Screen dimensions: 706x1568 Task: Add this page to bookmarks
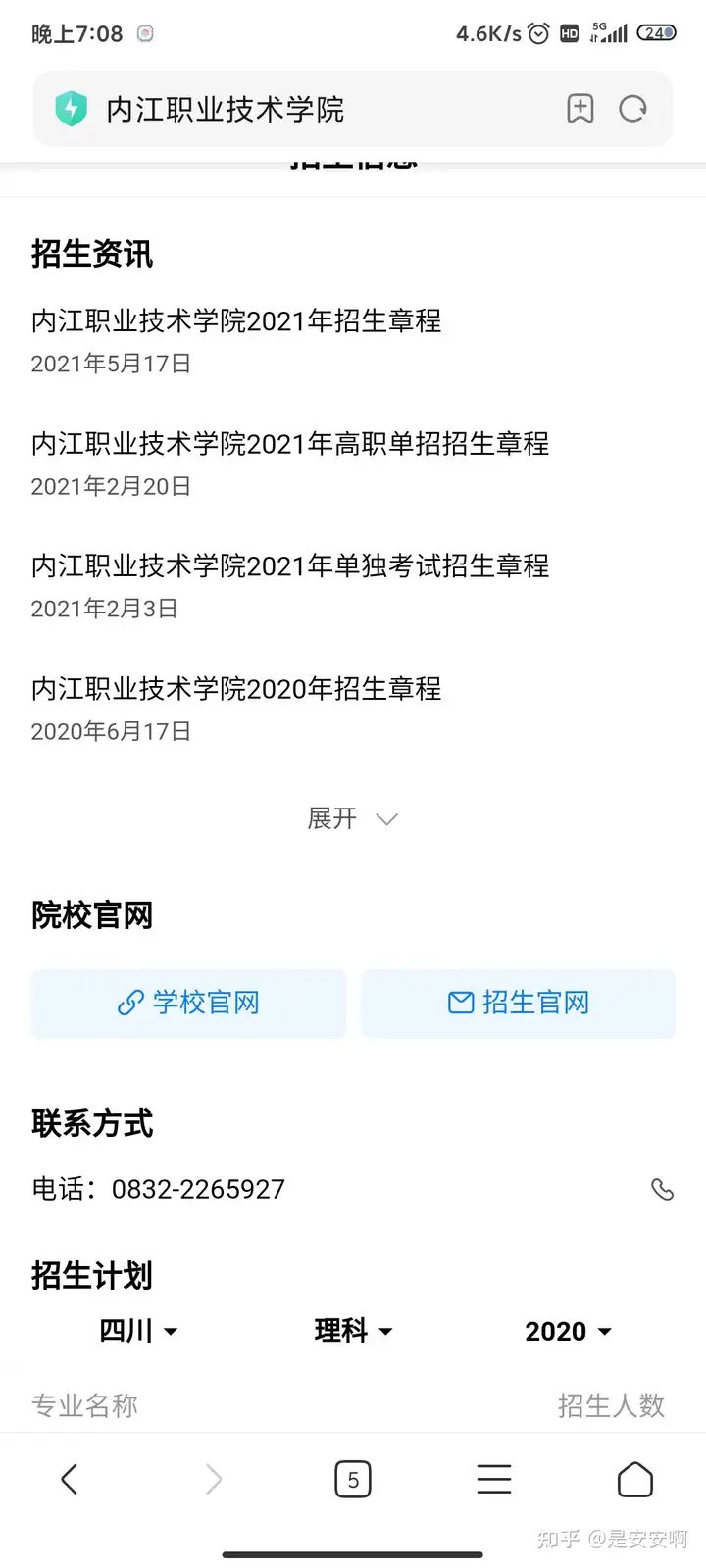[580, 109]
